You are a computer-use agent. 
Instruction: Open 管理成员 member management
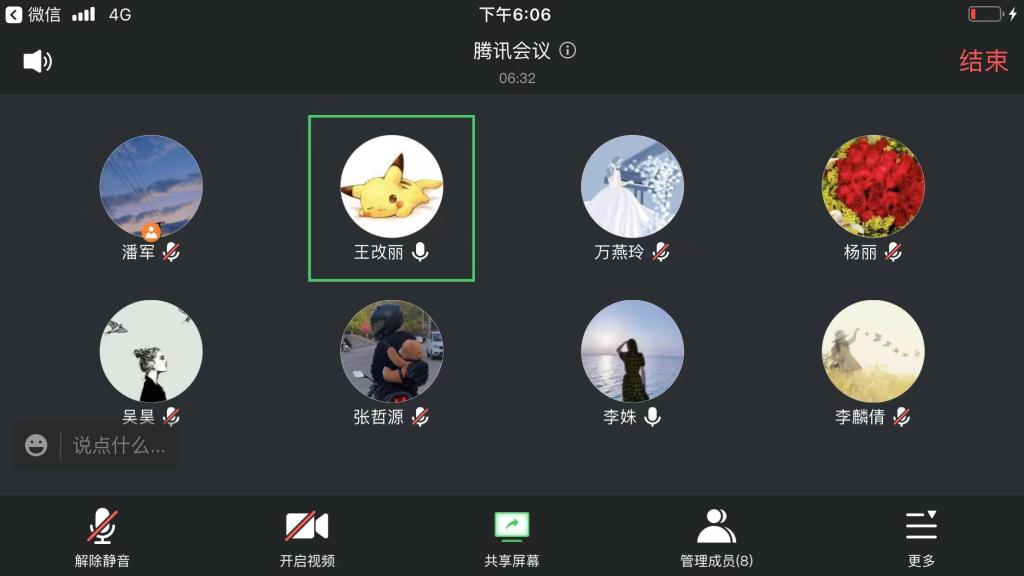click(716, 537)
